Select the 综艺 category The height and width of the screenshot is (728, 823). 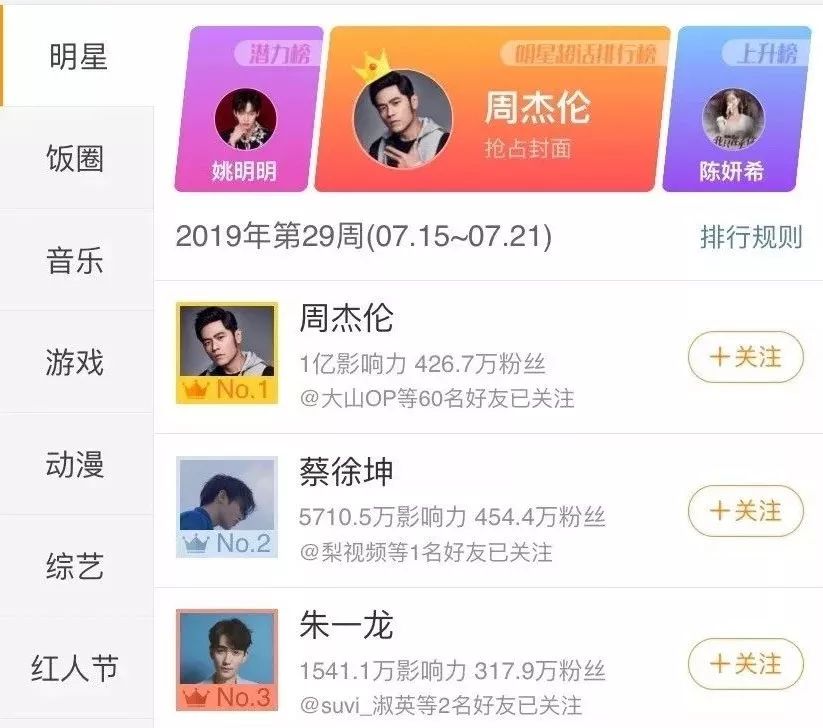(x=75, y=566)
